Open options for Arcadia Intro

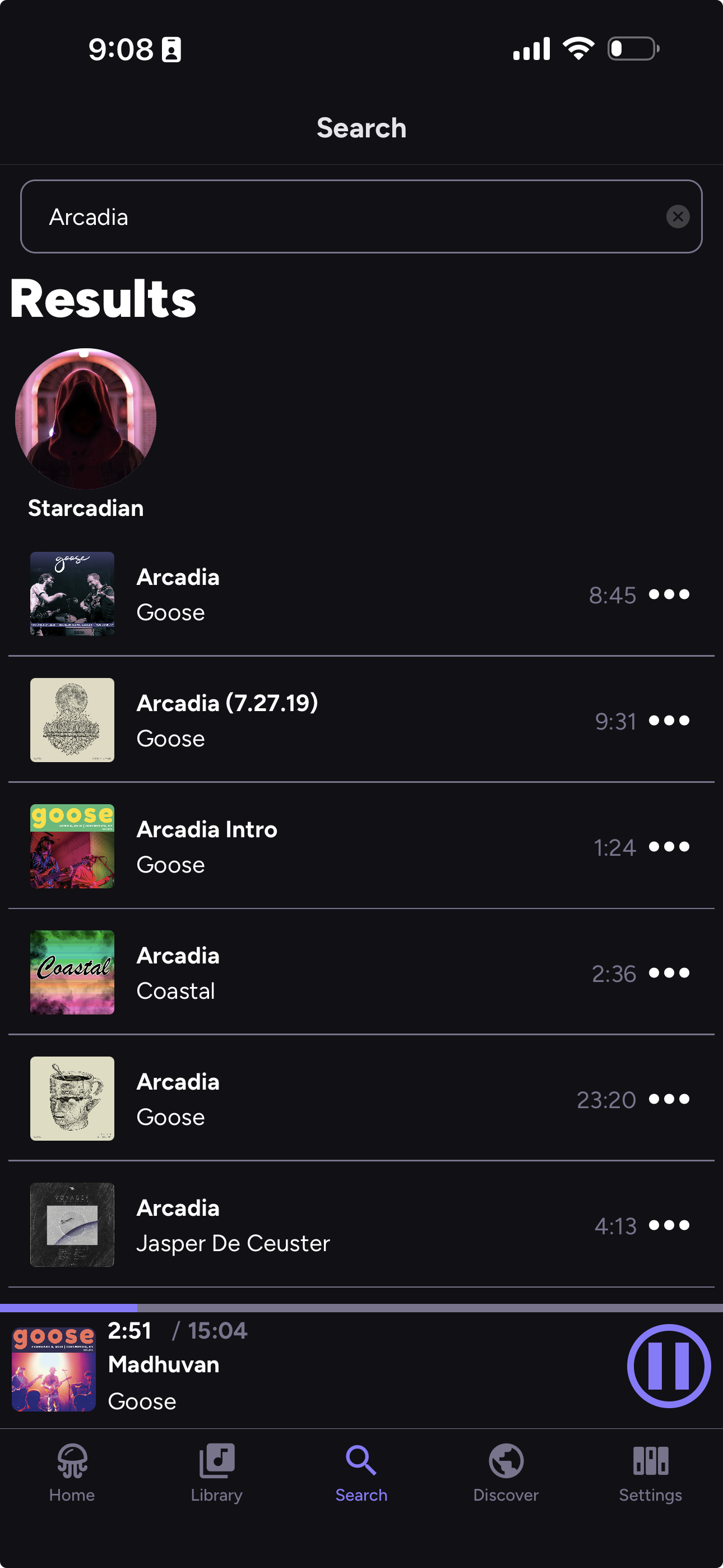[668, 847]
